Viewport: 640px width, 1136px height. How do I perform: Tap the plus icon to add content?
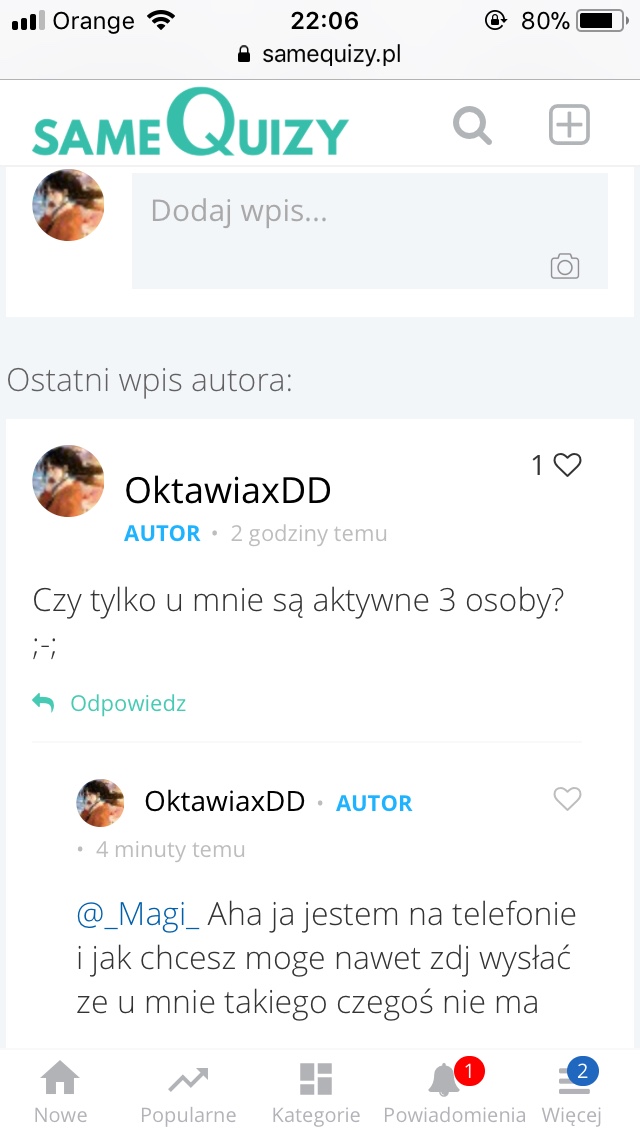pos(570,125)
